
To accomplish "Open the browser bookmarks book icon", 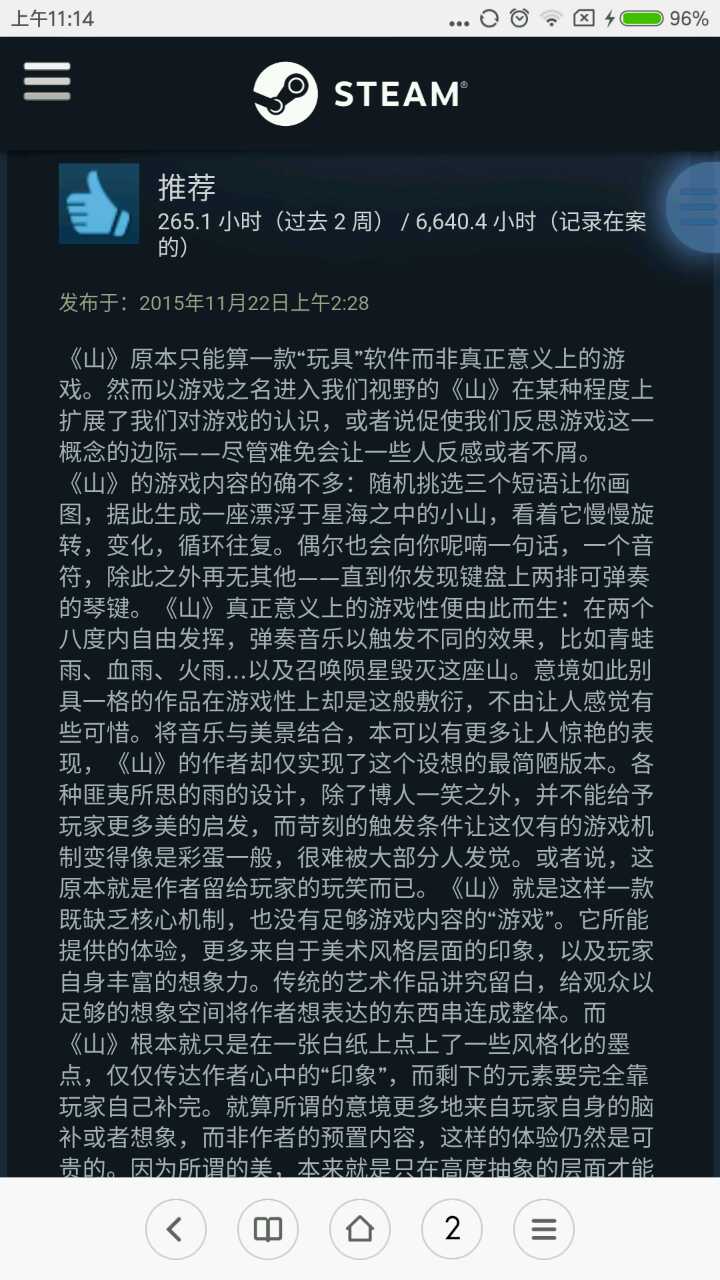I will pos(268,1229).
